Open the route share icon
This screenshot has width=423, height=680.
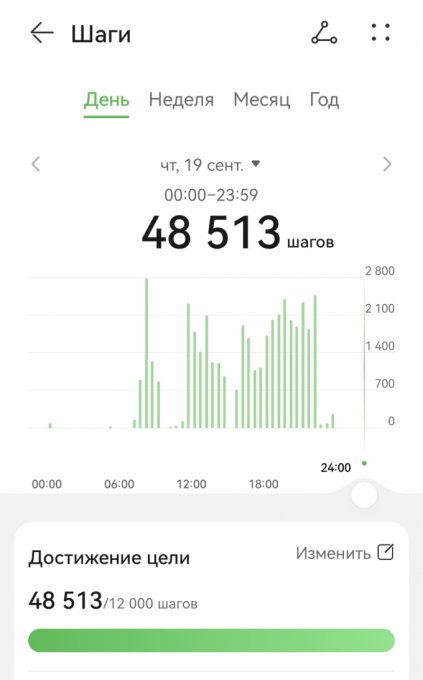(324, 33)
